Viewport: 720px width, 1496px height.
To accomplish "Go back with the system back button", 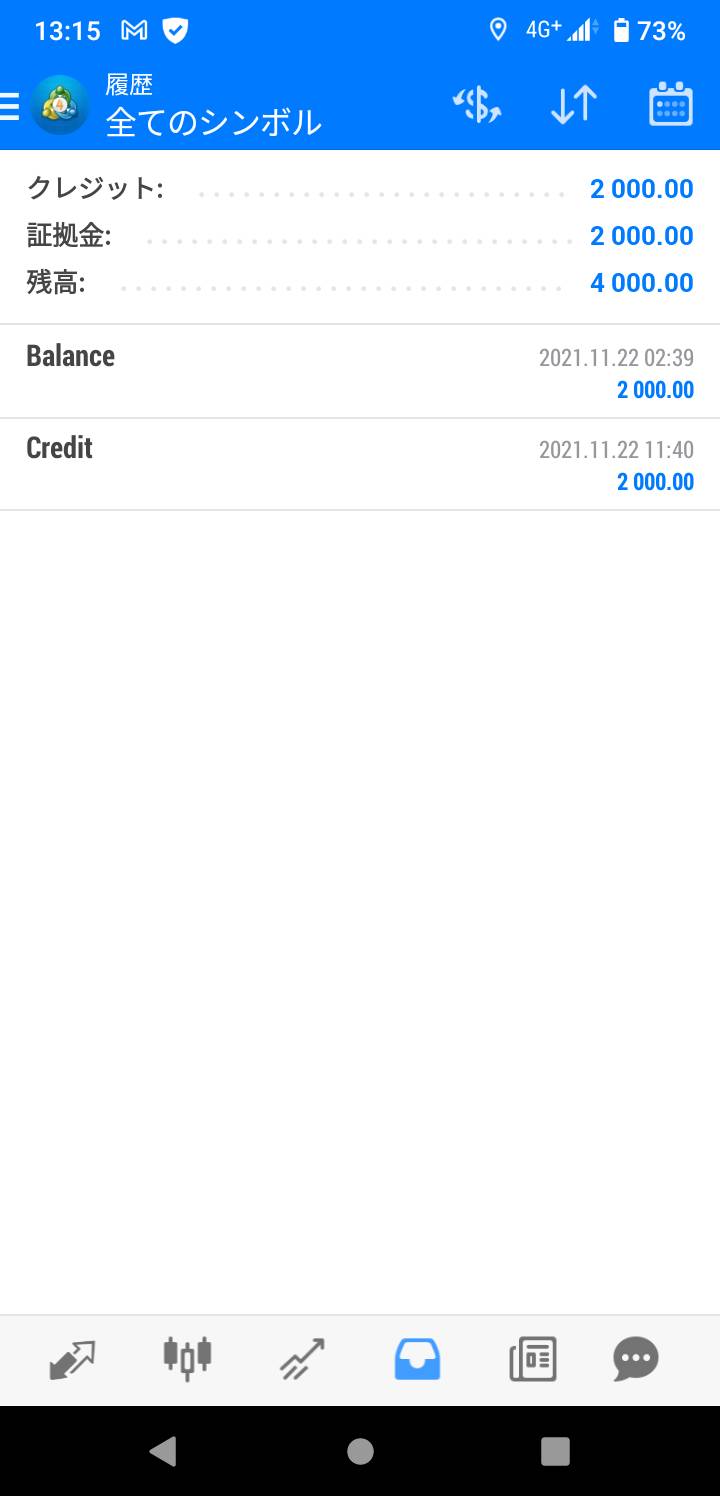I will pyautogui.click(x=163, y=1451).
